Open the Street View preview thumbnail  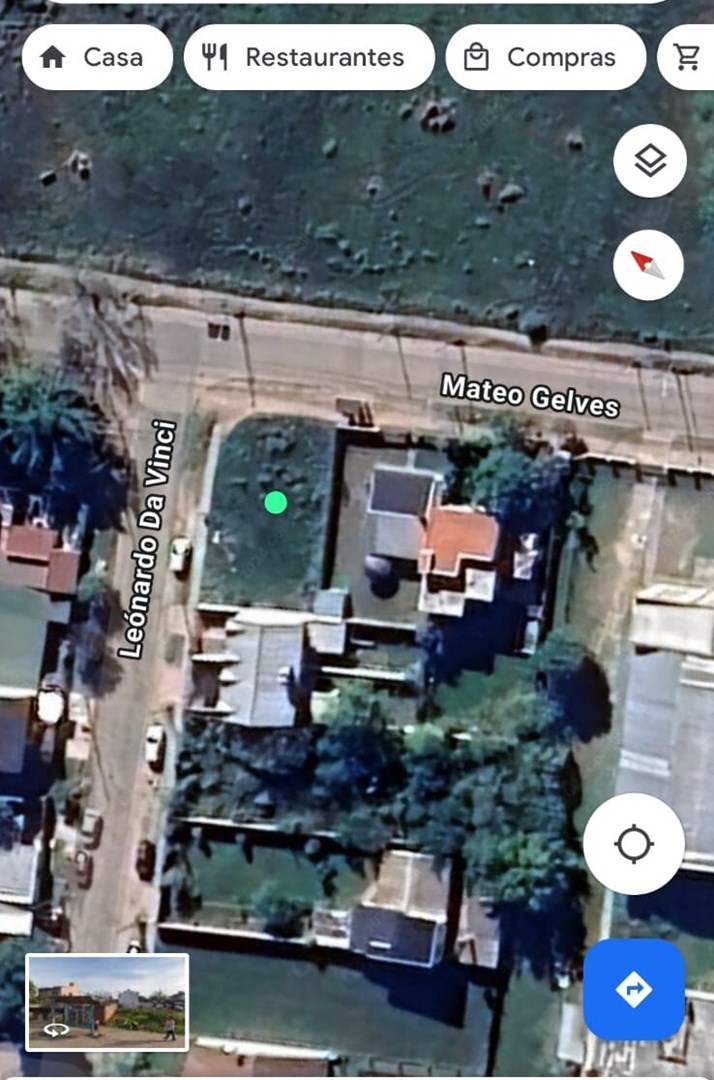[107, 1002]
